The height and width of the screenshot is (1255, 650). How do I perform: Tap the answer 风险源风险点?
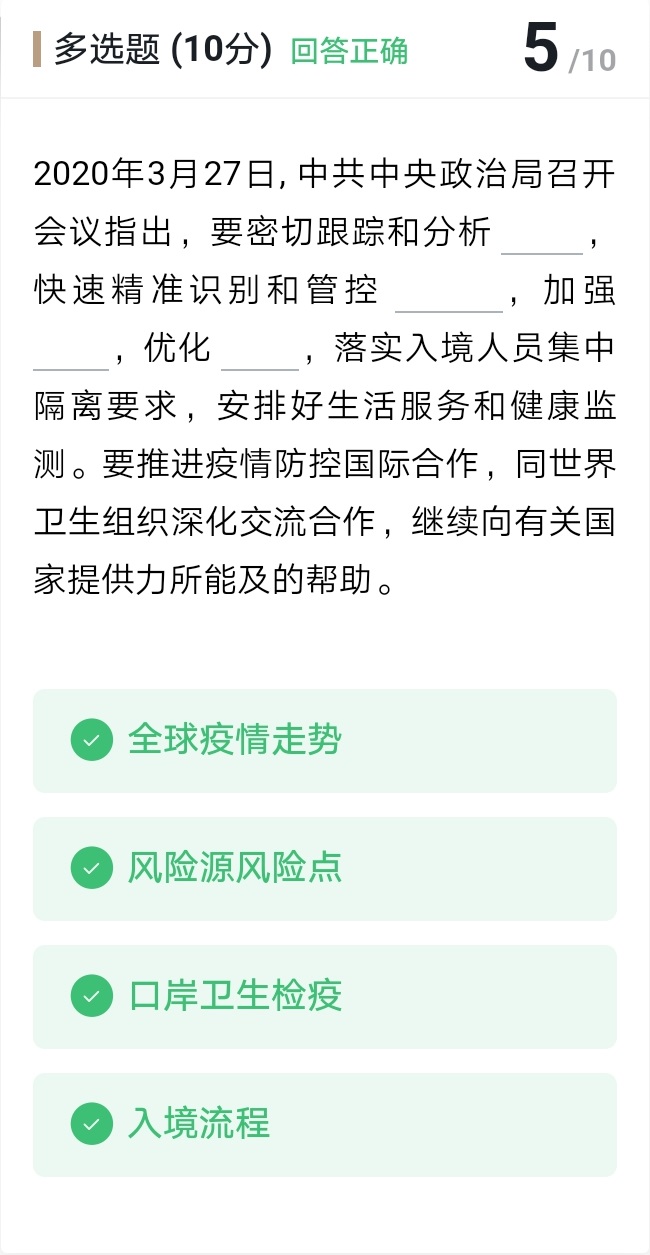(x=324, y=868)
